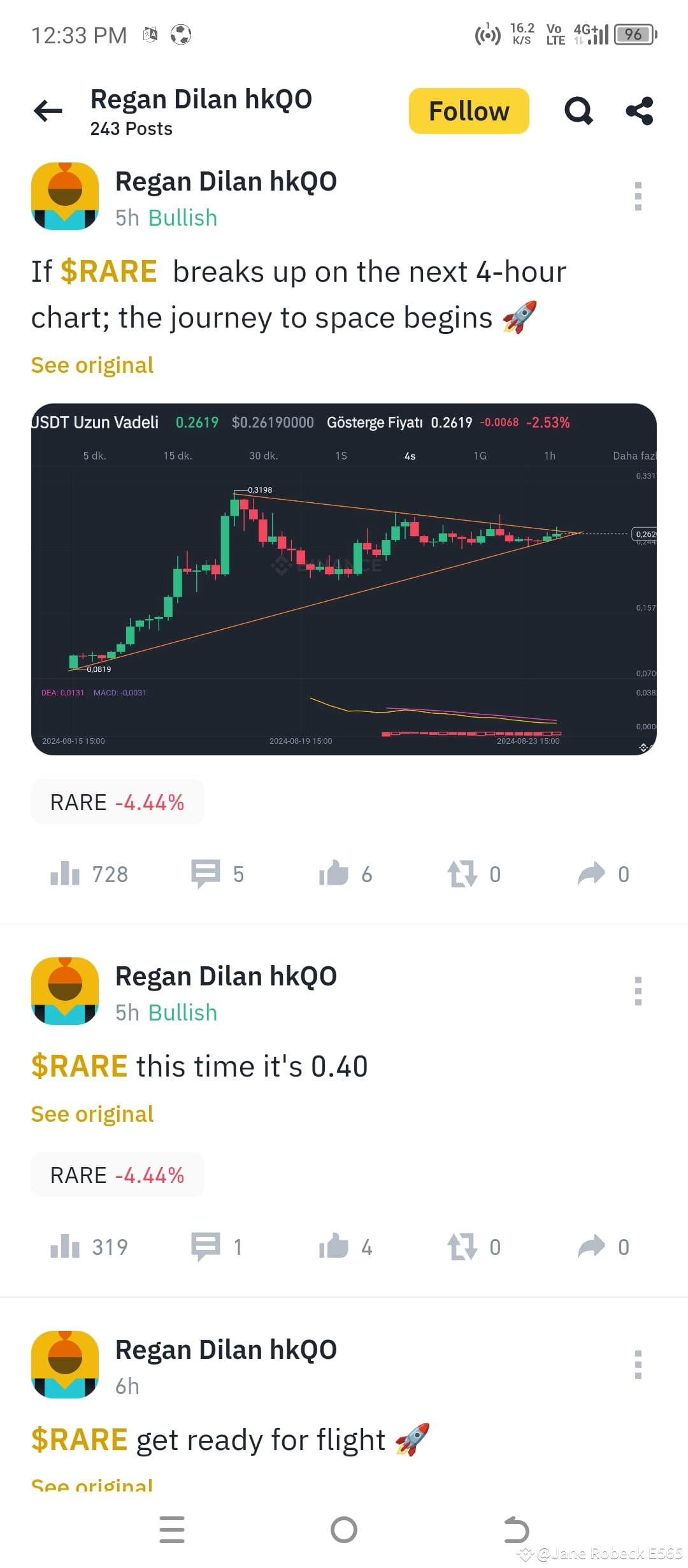This screenshot has height=1568, width=688.
Task: Tap 'Follow' to follow Regan Dilan hkQO
Action: click(468, 110)
